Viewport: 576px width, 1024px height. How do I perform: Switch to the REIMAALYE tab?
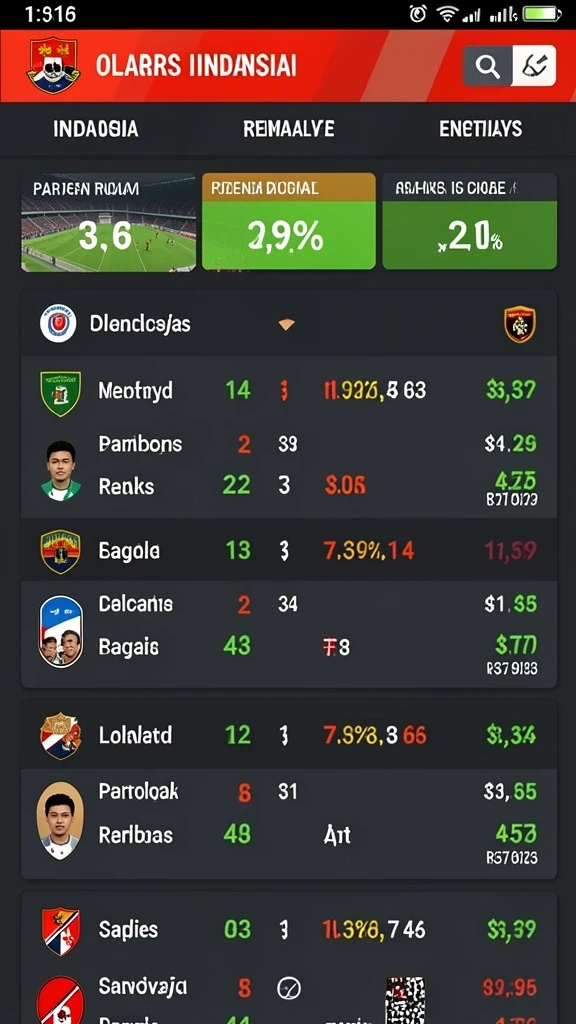(x=289, y=129)
